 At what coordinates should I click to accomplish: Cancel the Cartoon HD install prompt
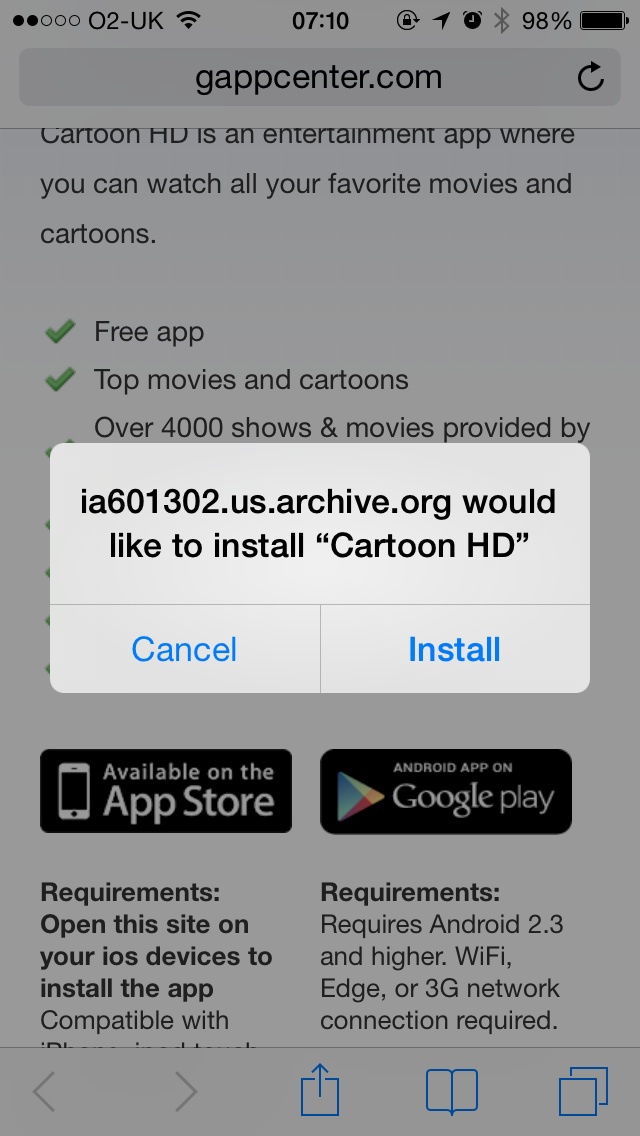click(x=184, y=649)
